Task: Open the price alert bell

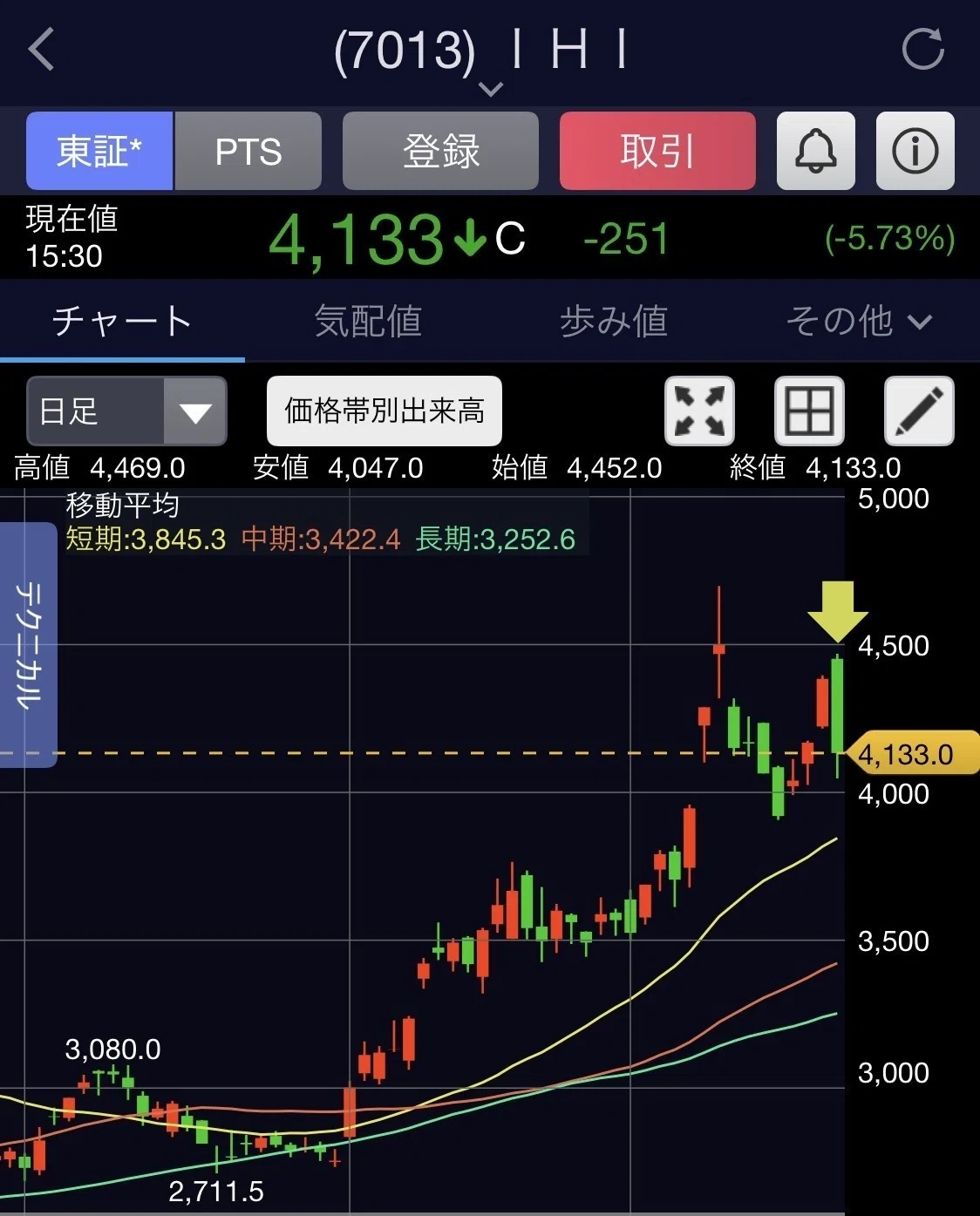Action: tap(816, 151)
